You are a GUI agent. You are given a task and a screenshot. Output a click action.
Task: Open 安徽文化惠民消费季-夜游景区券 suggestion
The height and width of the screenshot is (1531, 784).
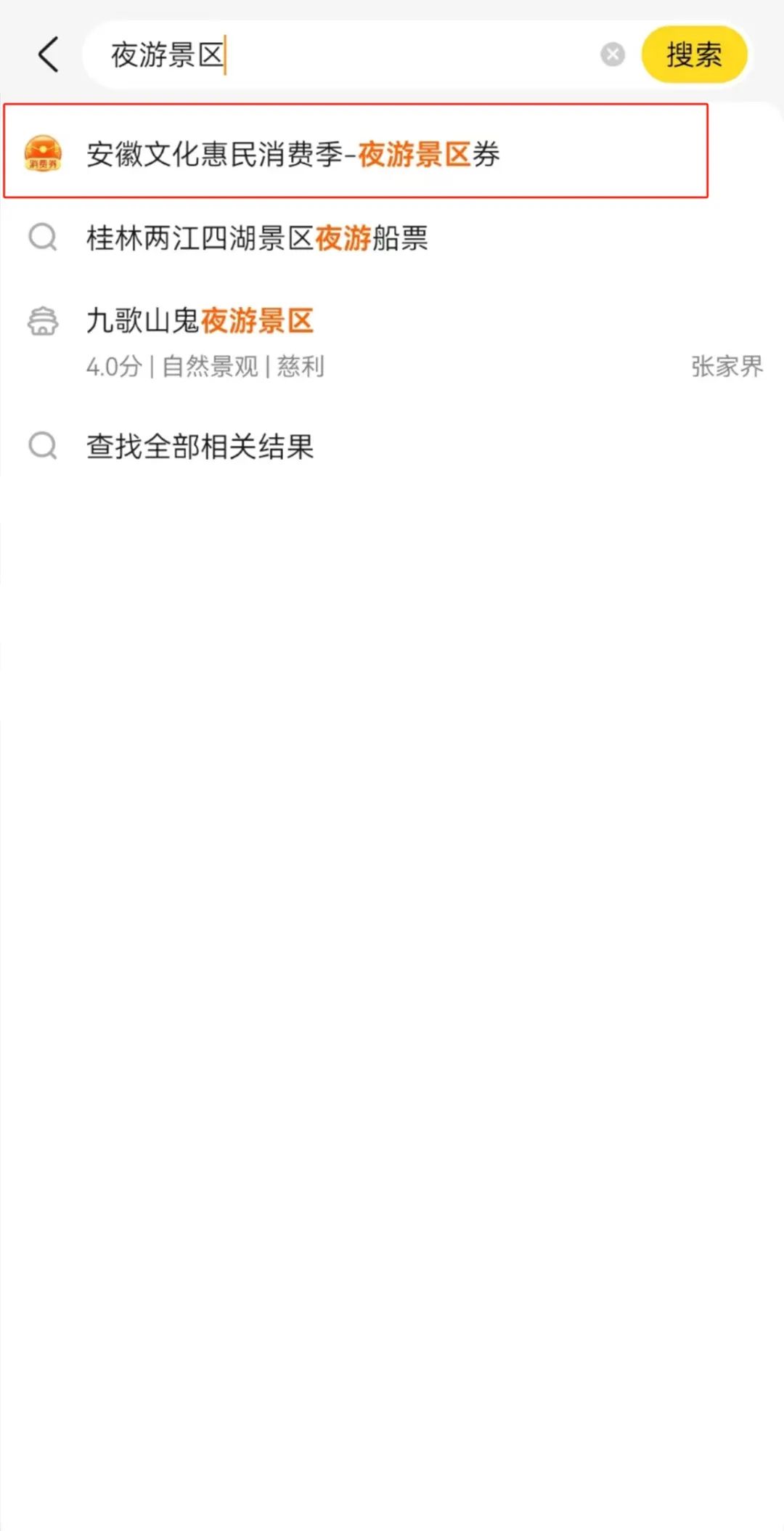coord(293,154)
